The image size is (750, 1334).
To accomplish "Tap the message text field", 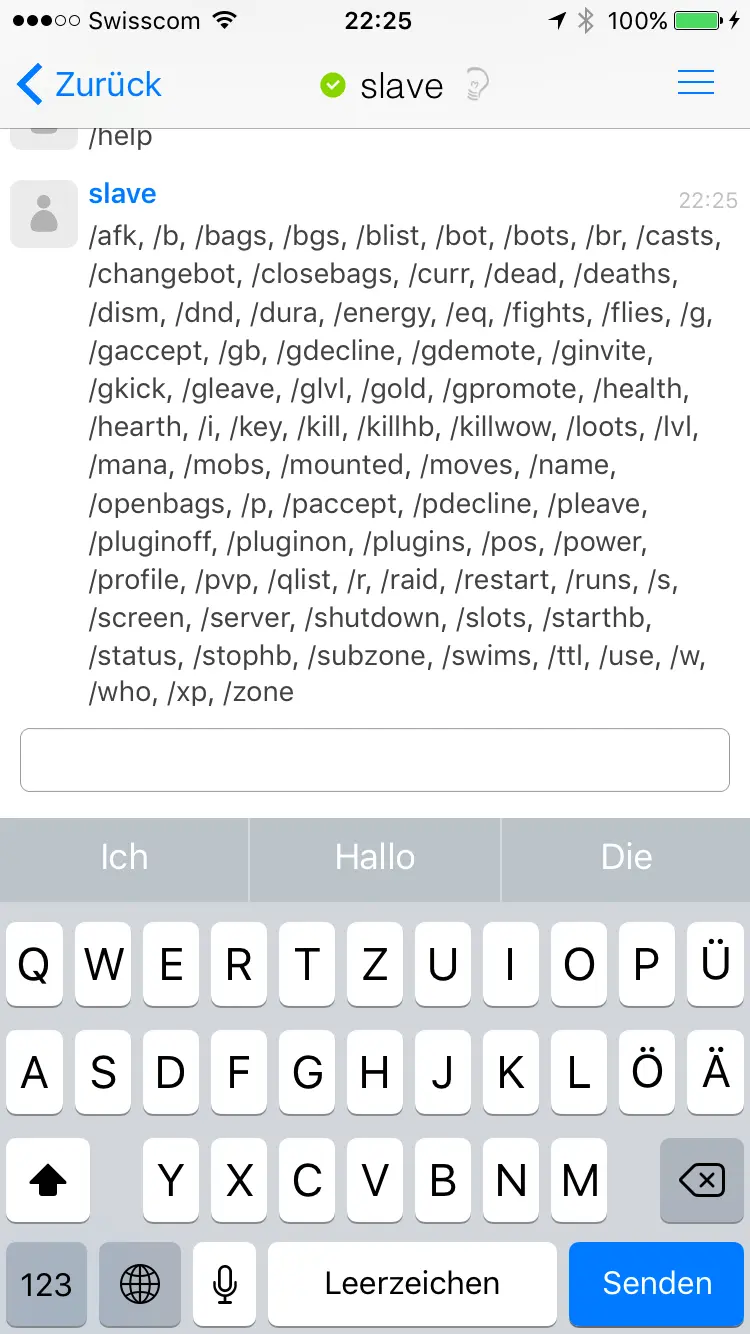I will pyautogui.click(x=375, y=760).
